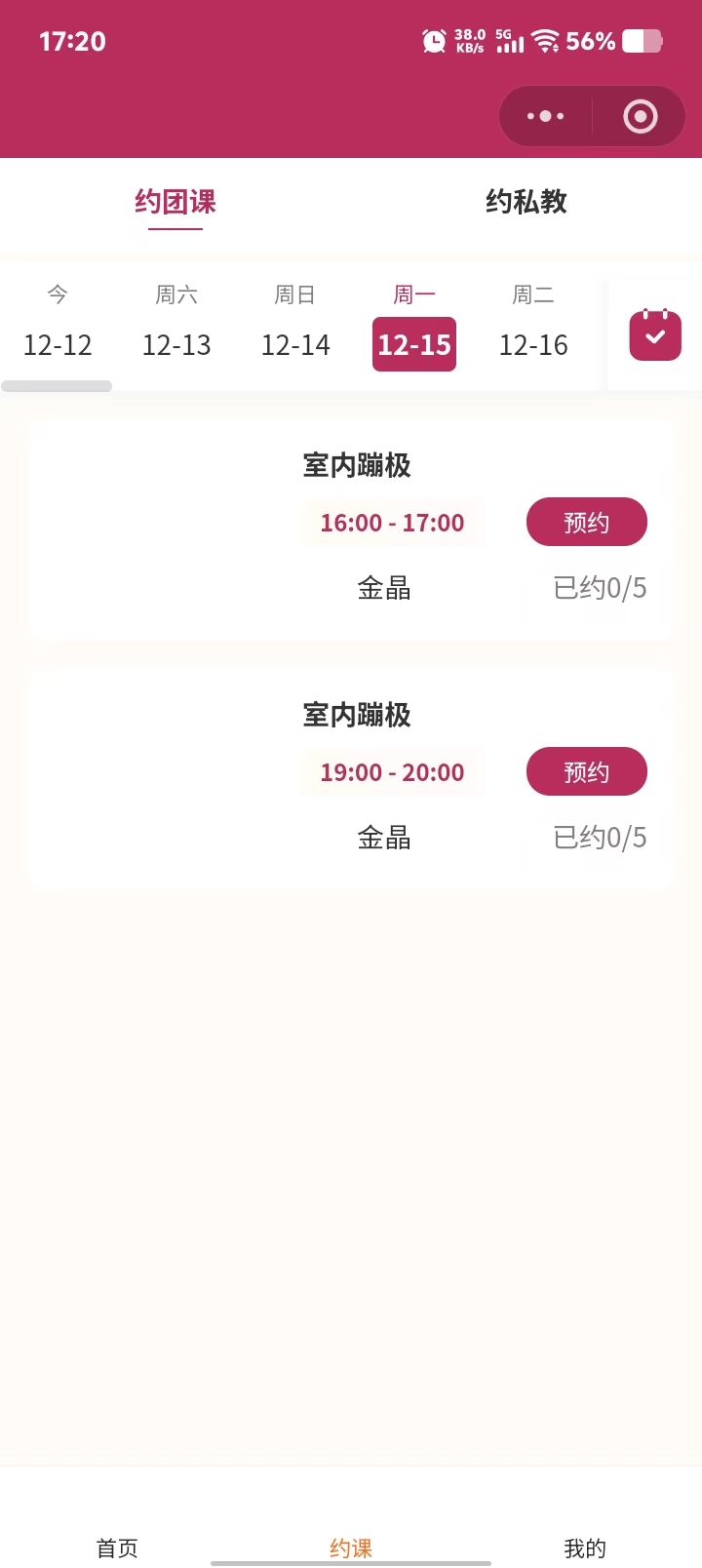Go to the 首页 tab
This screenshot has height=1568, width=702.
point(117,1547)
